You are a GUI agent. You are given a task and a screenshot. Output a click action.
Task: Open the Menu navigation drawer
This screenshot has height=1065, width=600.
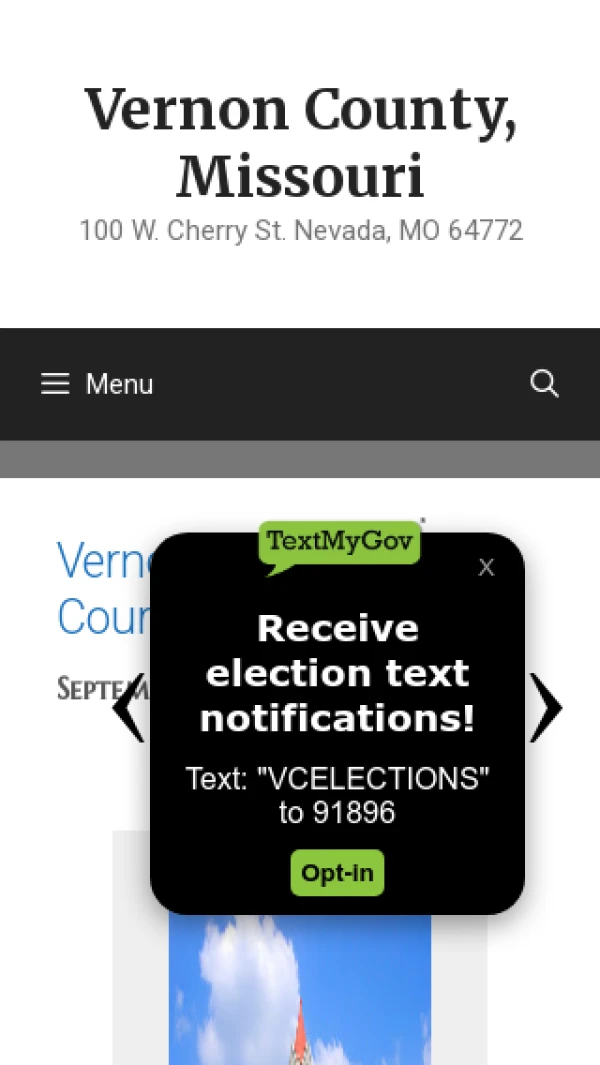click(x=97, y=384)
